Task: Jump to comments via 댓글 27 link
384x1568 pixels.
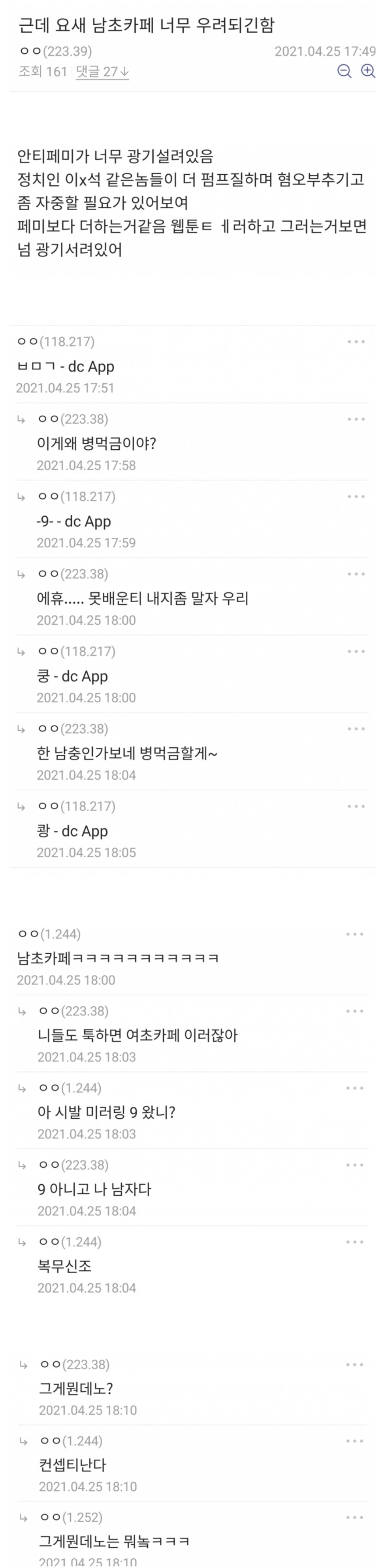Action: [x=102, y=72]
